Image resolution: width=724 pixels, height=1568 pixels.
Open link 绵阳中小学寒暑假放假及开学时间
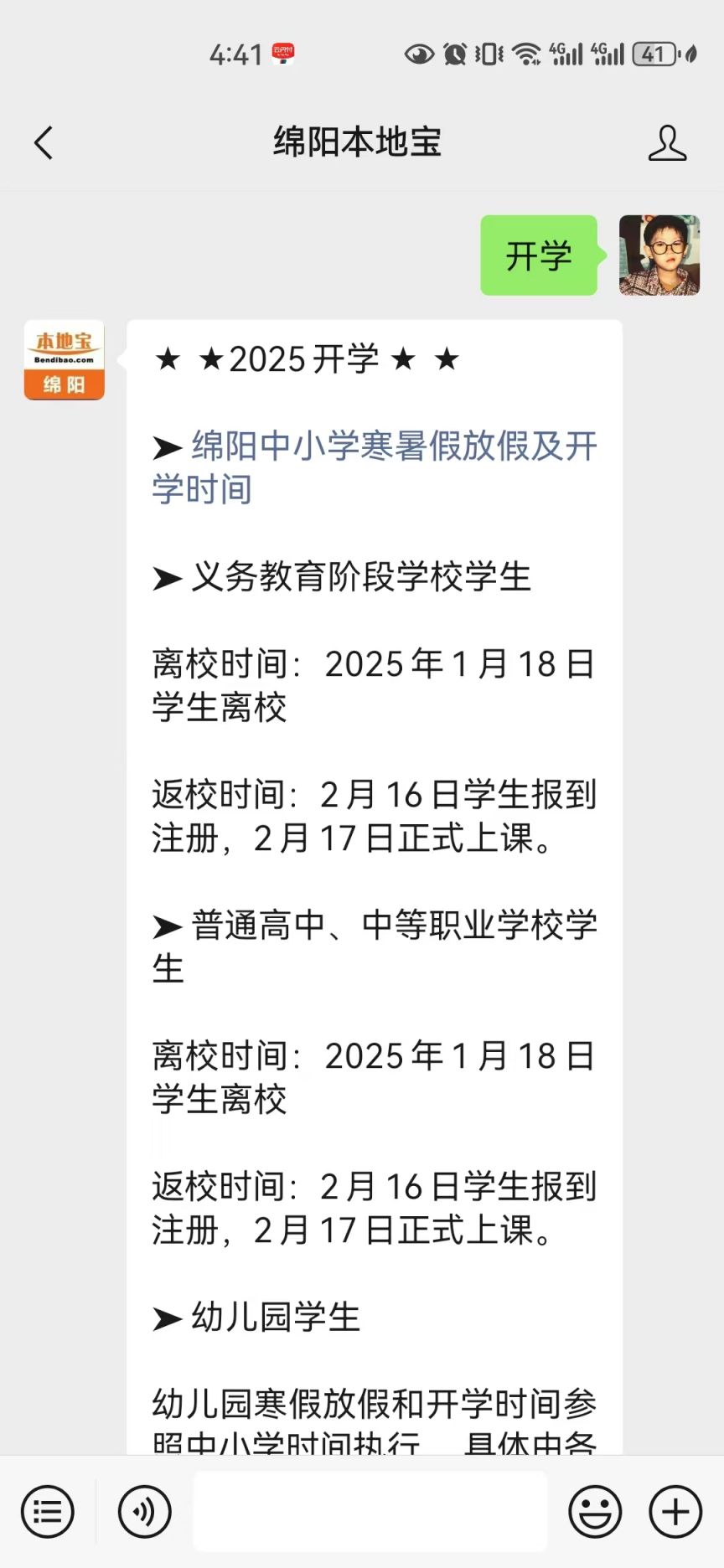click(x=375, y=467)
